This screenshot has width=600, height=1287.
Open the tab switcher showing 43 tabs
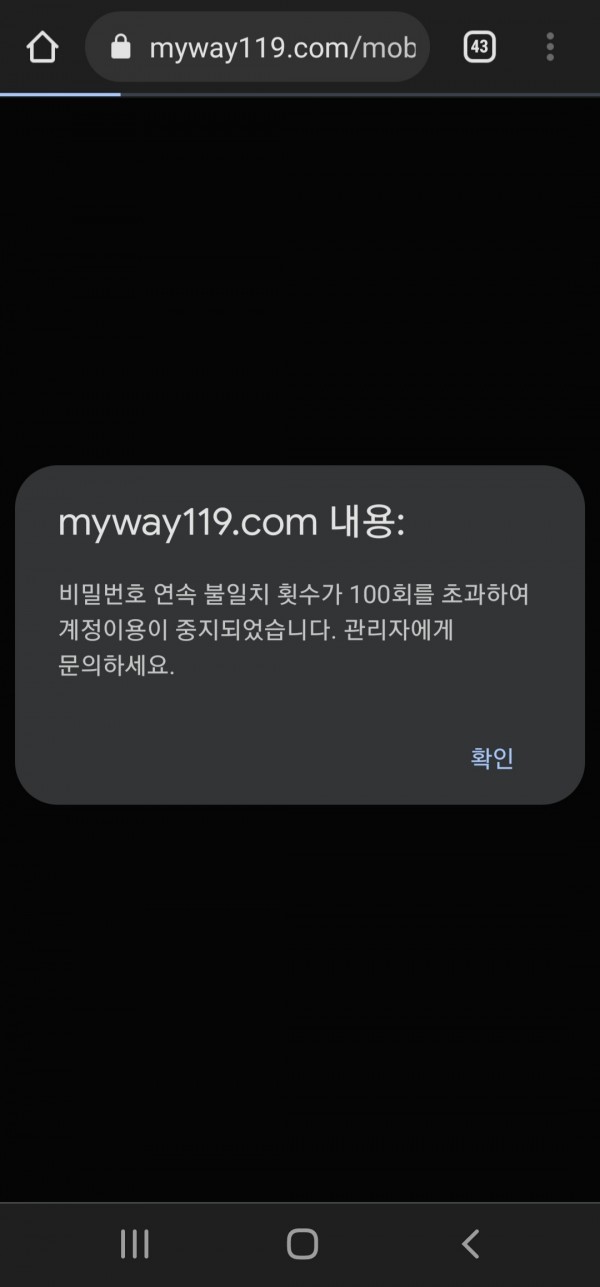pyautogui.click(x=480, y=47)
